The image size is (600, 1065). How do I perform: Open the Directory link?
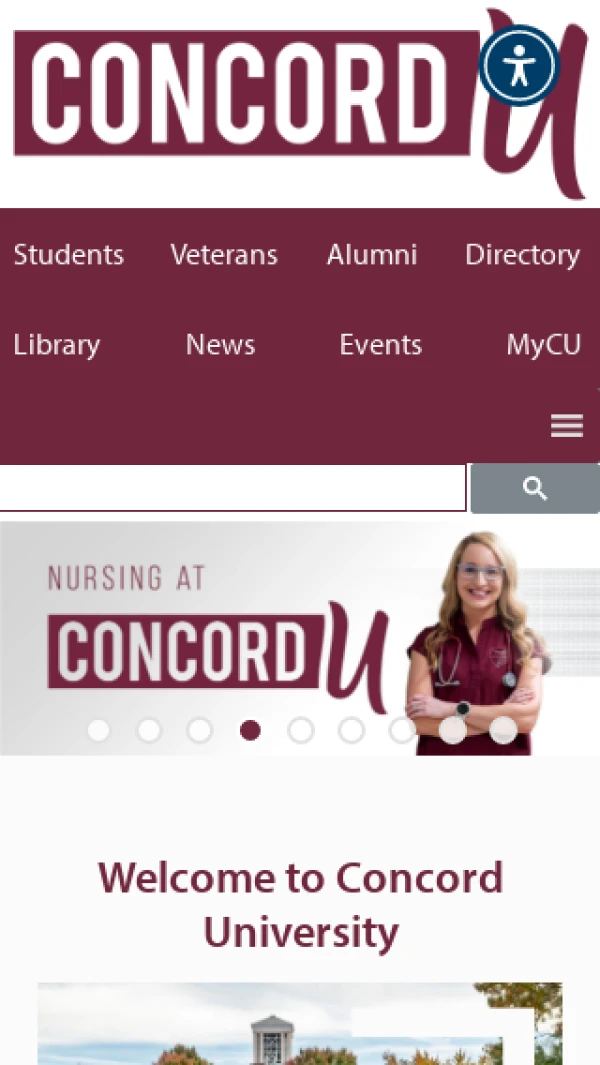coord(522,255)
